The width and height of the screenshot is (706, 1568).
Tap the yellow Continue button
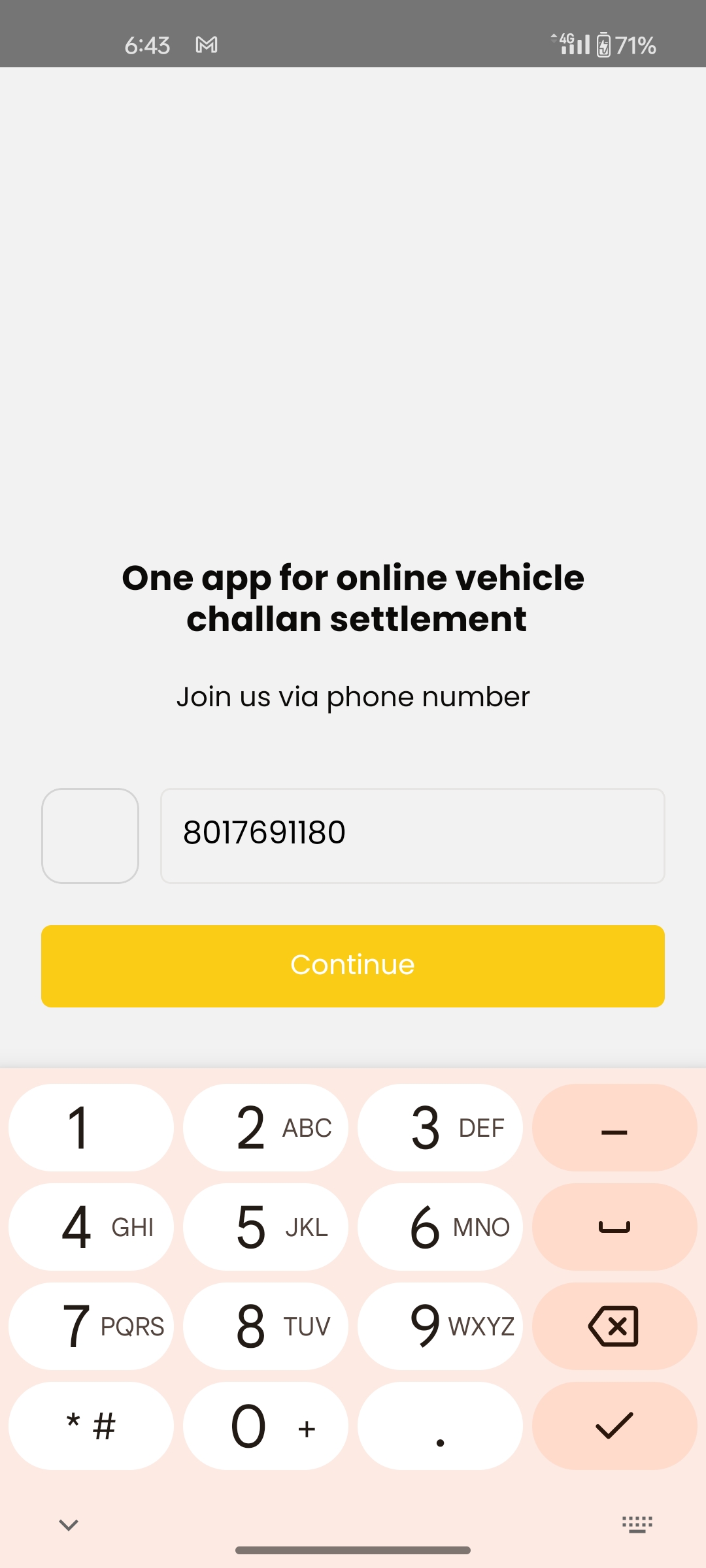tap(353, 966)
